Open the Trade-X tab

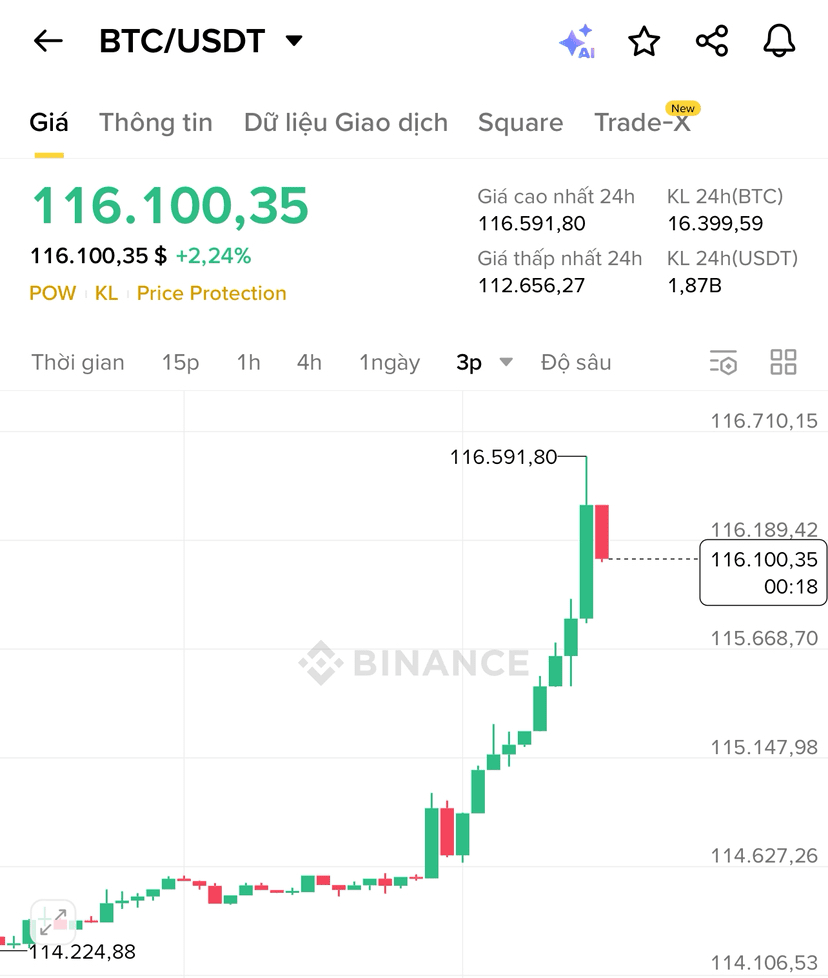[x=642, y=123]
